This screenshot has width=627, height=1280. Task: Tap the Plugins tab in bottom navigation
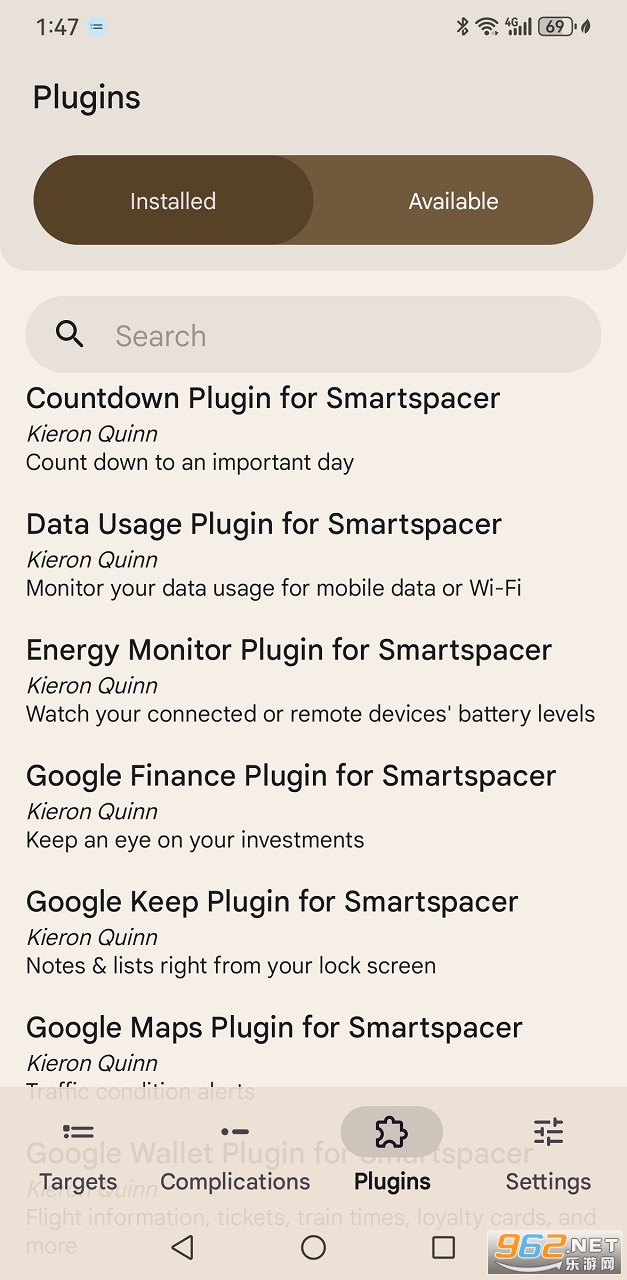(392, 1156)
